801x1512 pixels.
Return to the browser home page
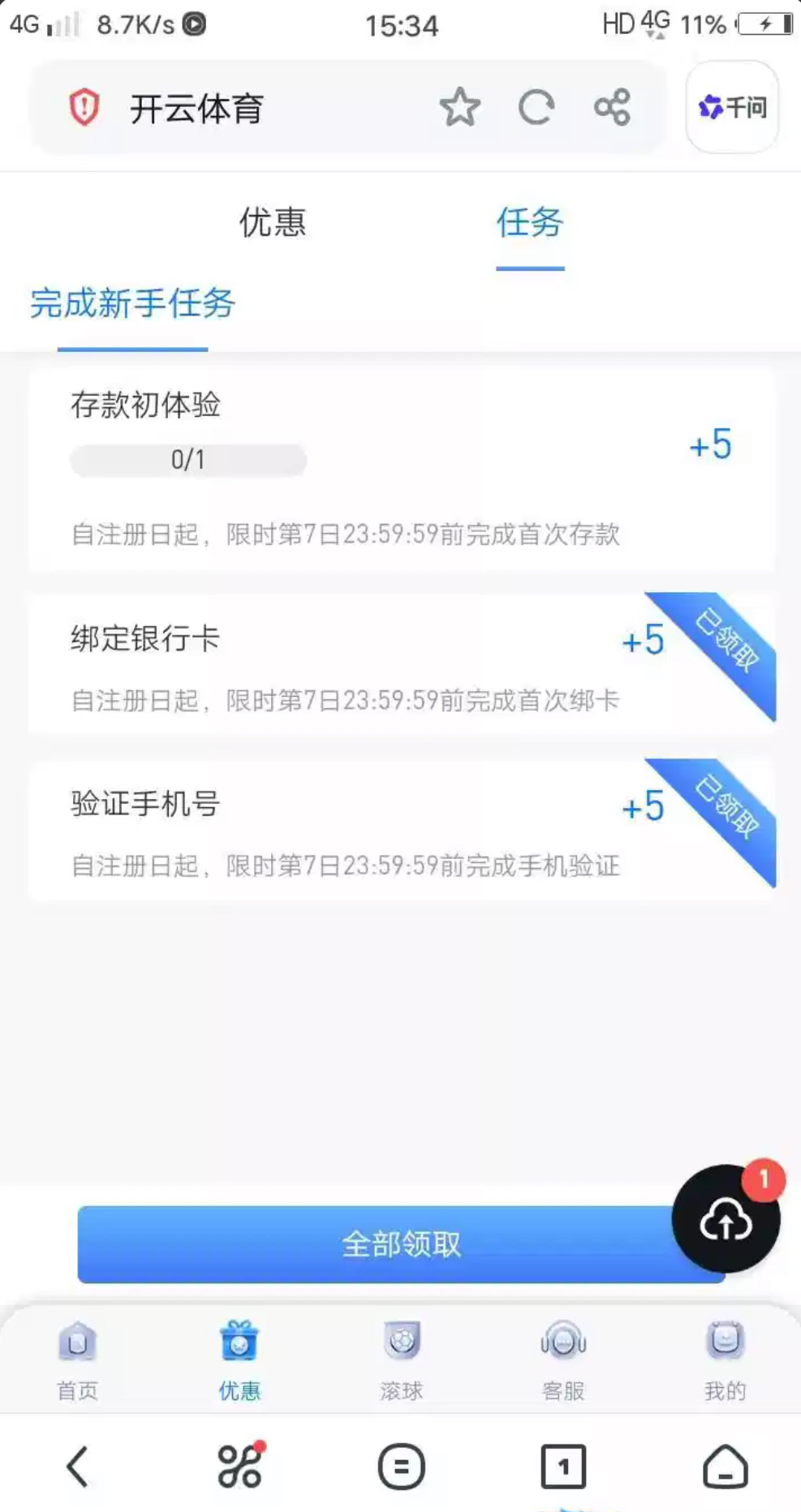tap(725, 1467)
